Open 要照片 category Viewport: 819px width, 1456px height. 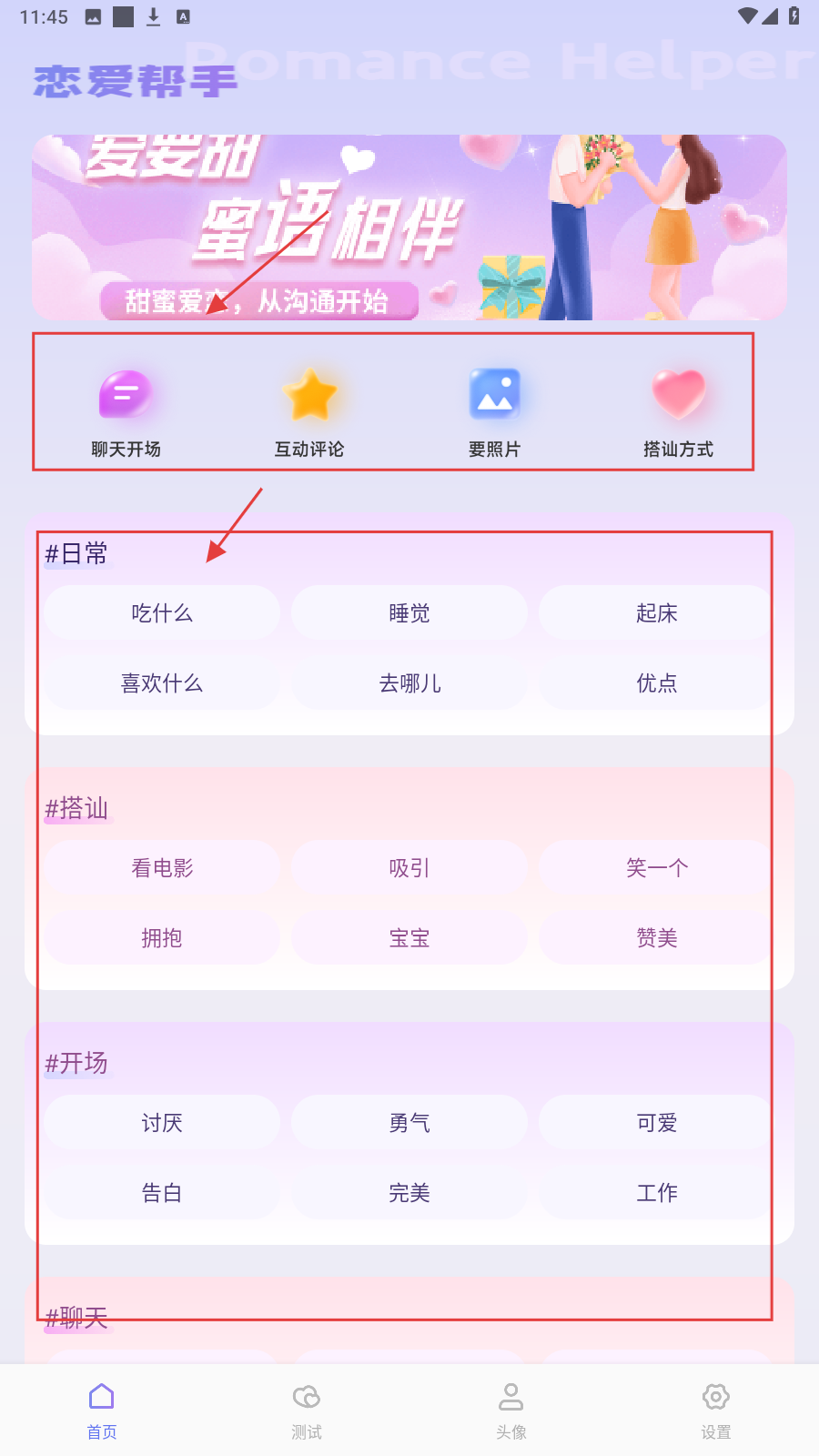pyautogui.click(x=494, y=411)
